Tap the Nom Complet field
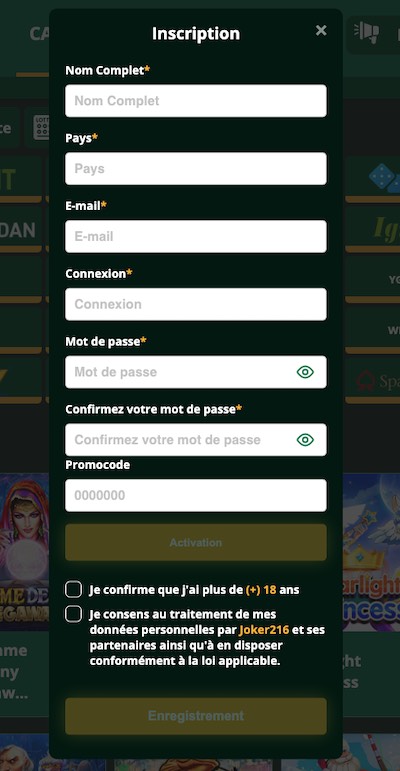Image resolution: width=400 pixels, height=771 pixels. (196, 101)
